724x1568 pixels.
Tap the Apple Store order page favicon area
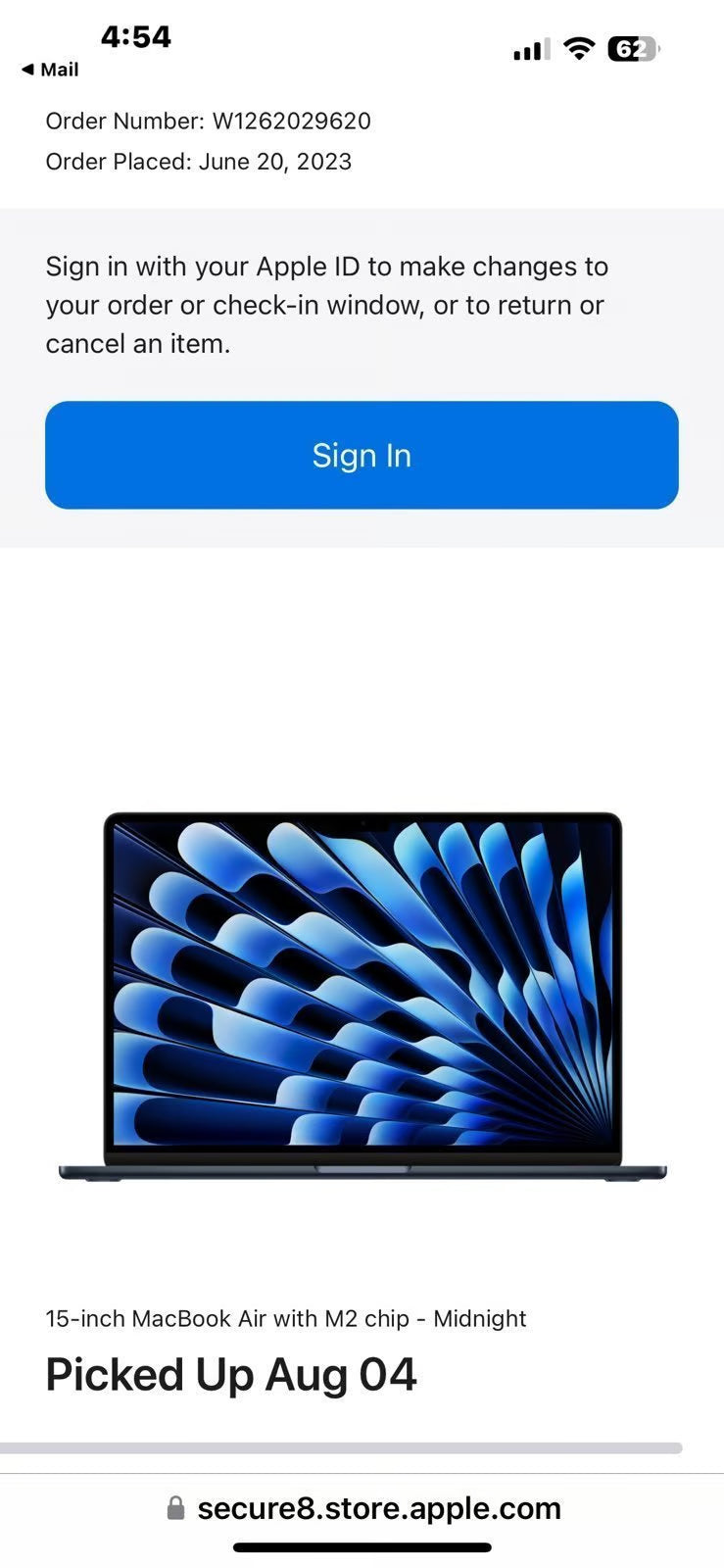[x=176, y=1507]
